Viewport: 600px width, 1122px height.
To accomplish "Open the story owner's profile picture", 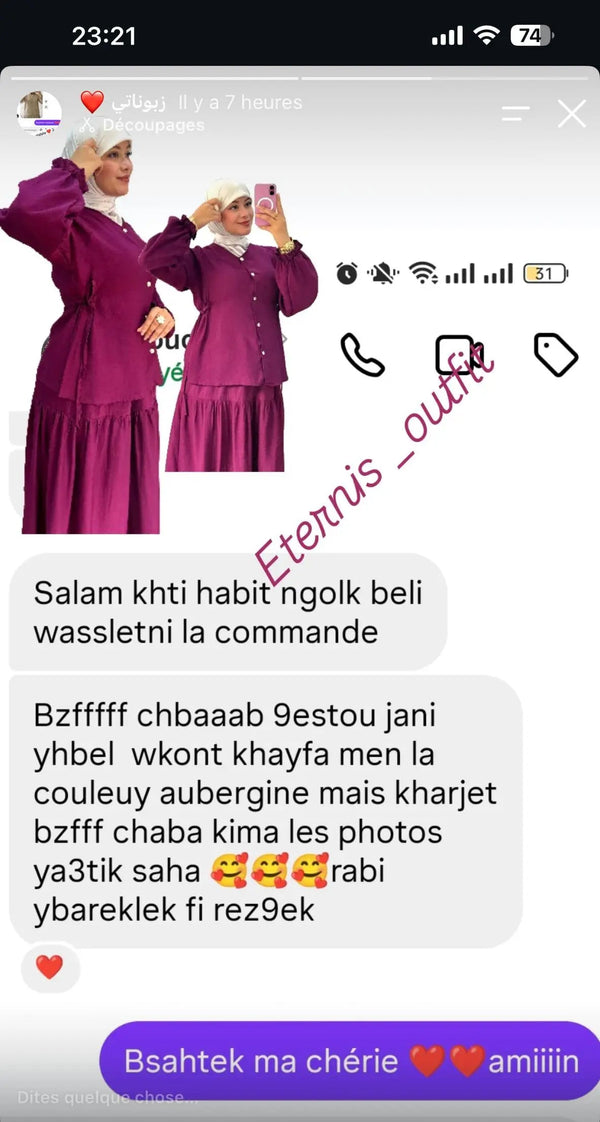I will click(x=39, y=112).
